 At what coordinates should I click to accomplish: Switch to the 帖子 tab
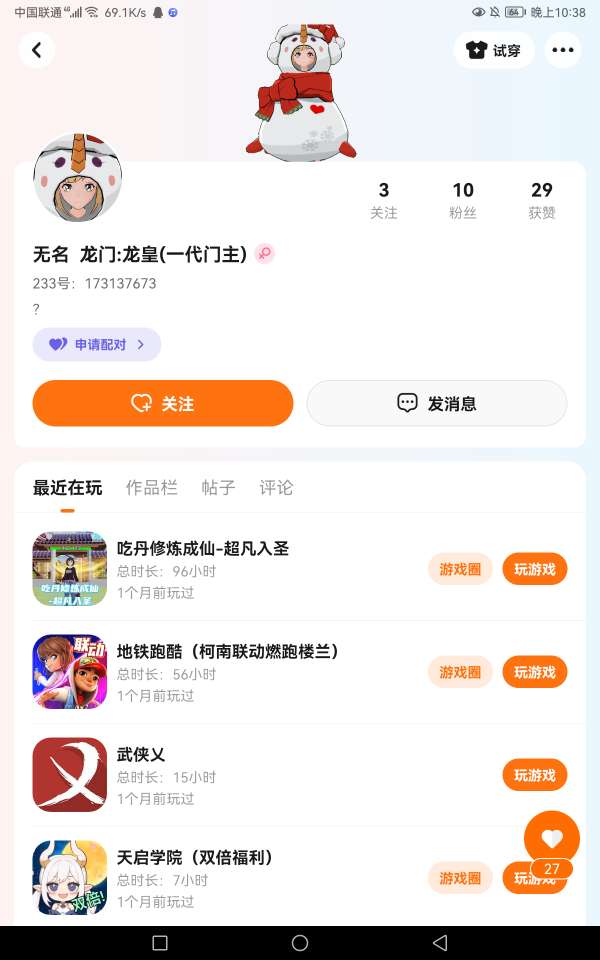click(x=218, y=488)
